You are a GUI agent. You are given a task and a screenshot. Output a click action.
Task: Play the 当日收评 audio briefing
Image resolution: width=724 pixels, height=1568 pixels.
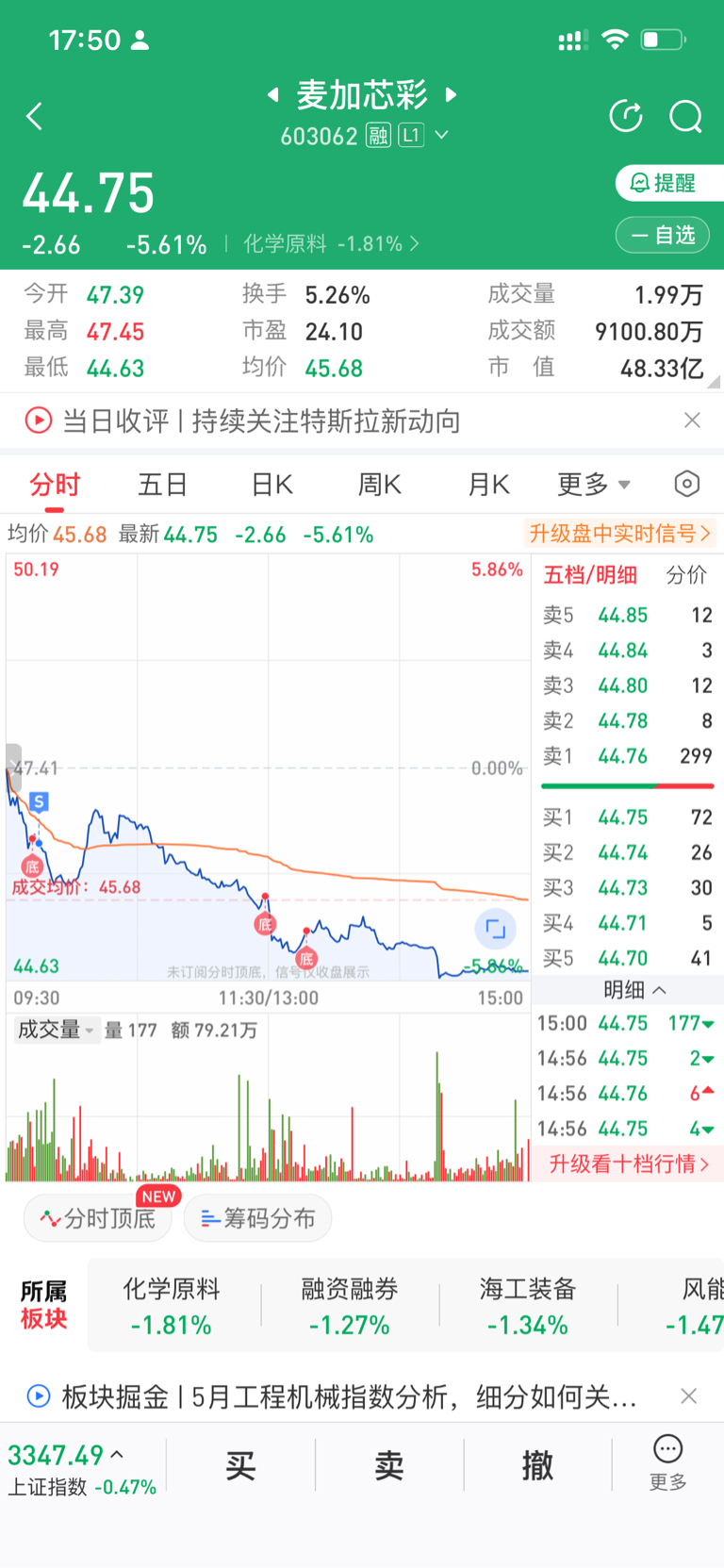(38, 421)
